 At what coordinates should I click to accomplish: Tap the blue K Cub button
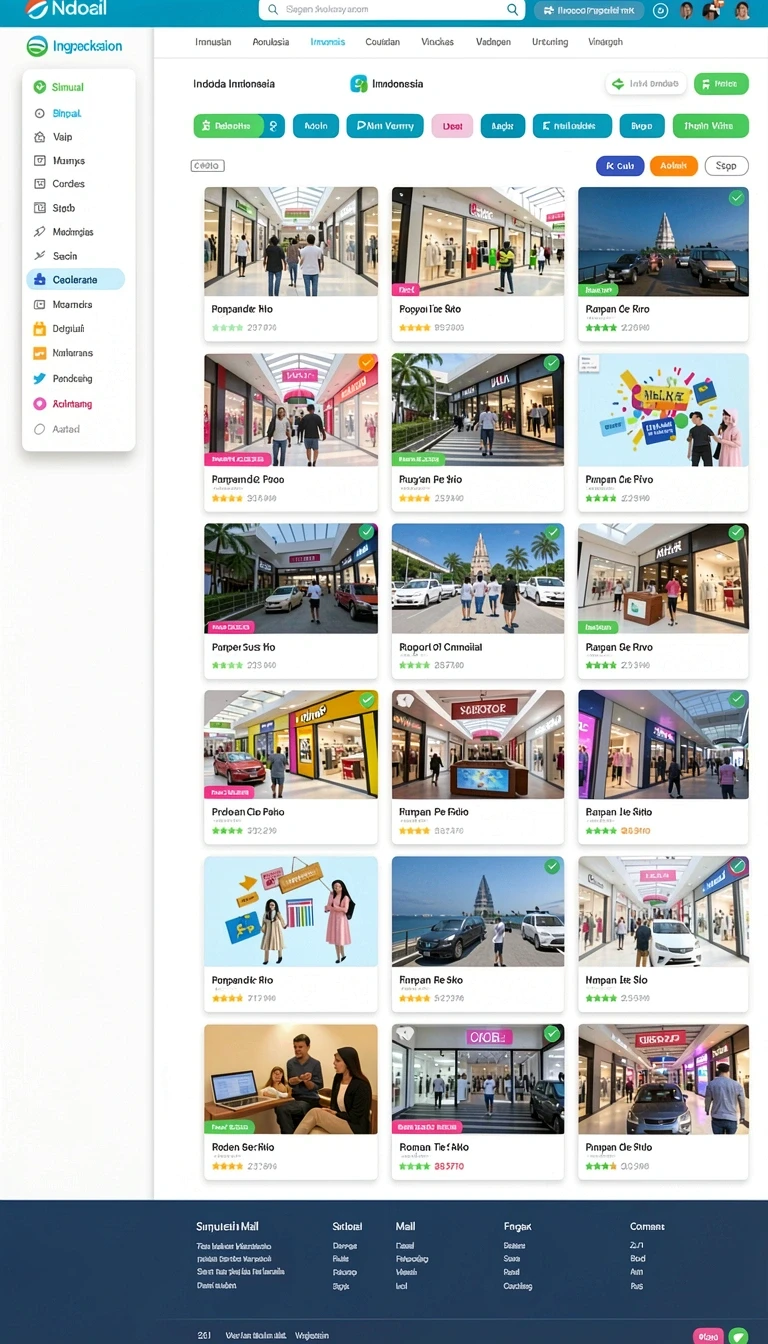pyautogui.click(x=620, y=166)
